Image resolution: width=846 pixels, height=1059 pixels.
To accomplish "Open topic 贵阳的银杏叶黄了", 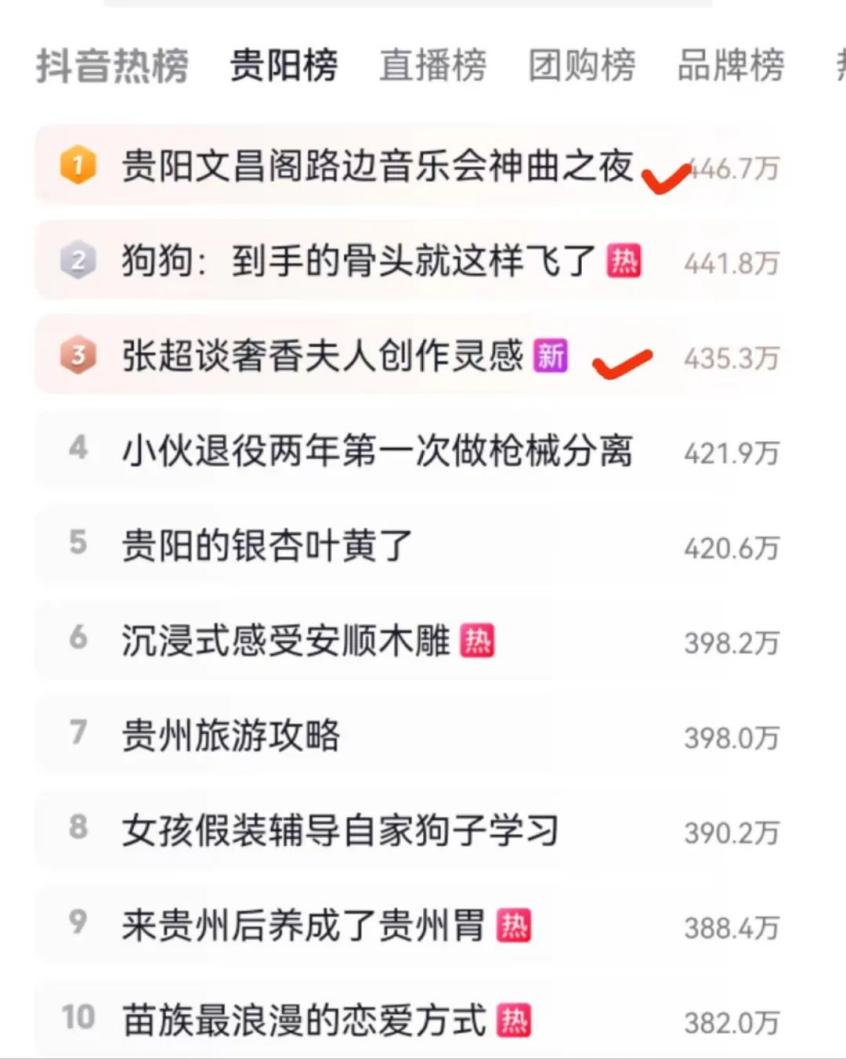I will click(x=267, y=546).
